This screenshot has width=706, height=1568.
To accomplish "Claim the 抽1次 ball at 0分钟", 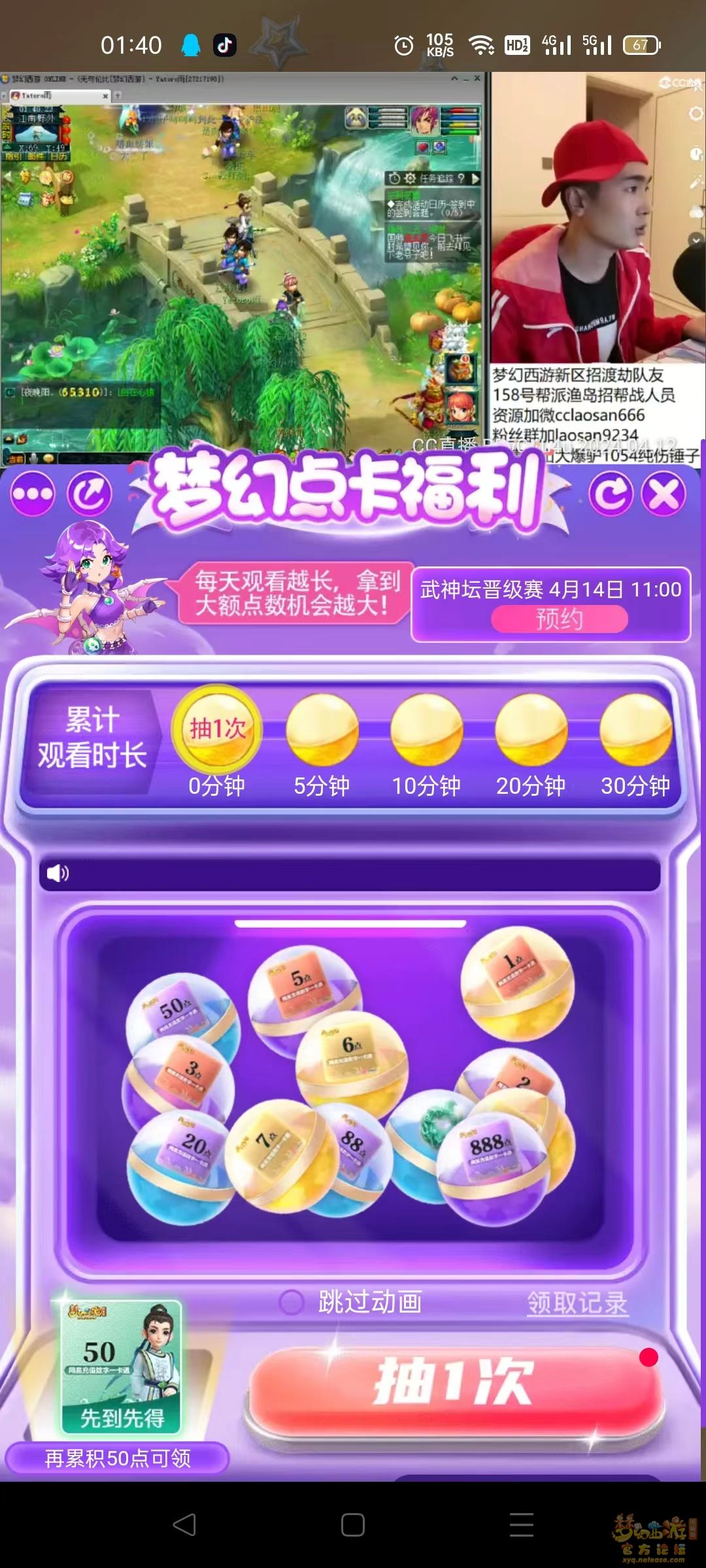I will tap(217, 728).
